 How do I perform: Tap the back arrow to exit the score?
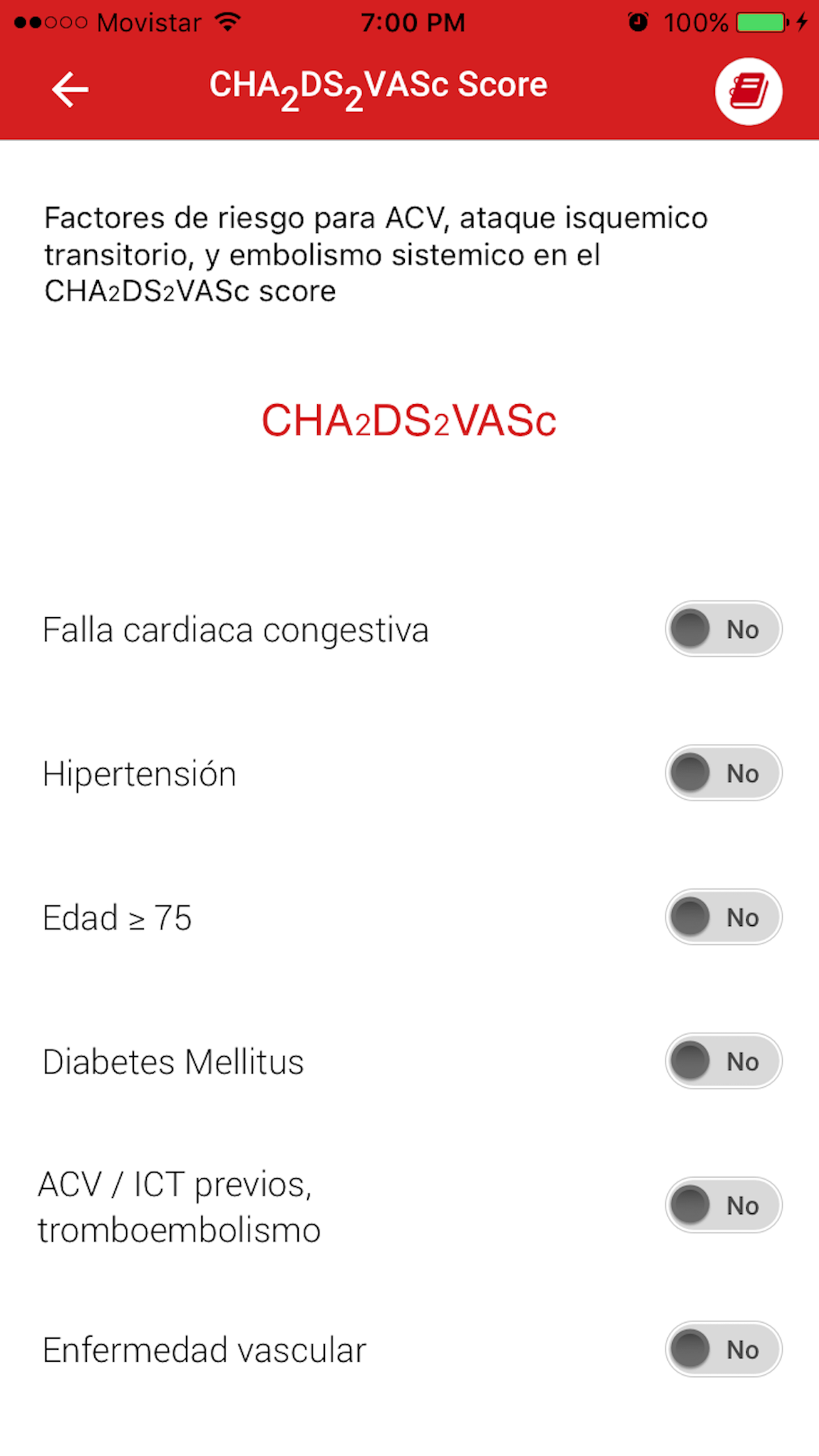tap(69, 89)
